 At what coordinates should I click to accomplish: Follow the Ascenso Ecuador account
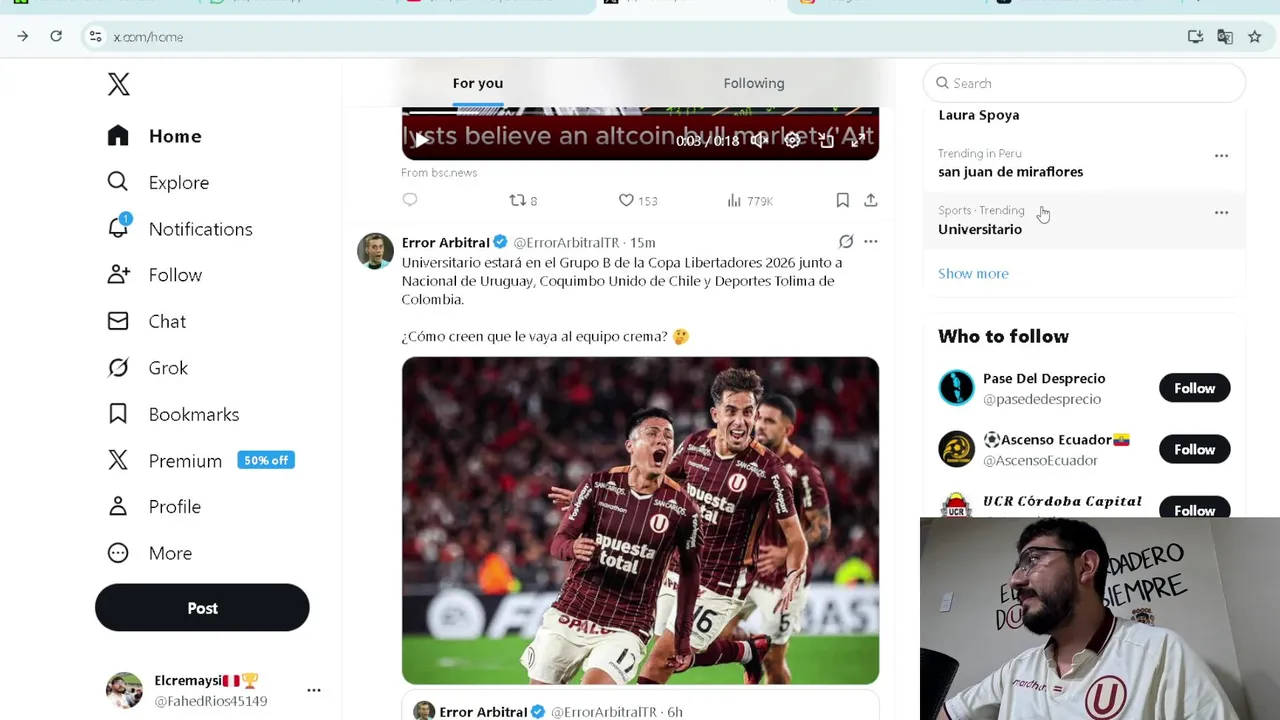pyautogui.click(x=1194, y=449)
